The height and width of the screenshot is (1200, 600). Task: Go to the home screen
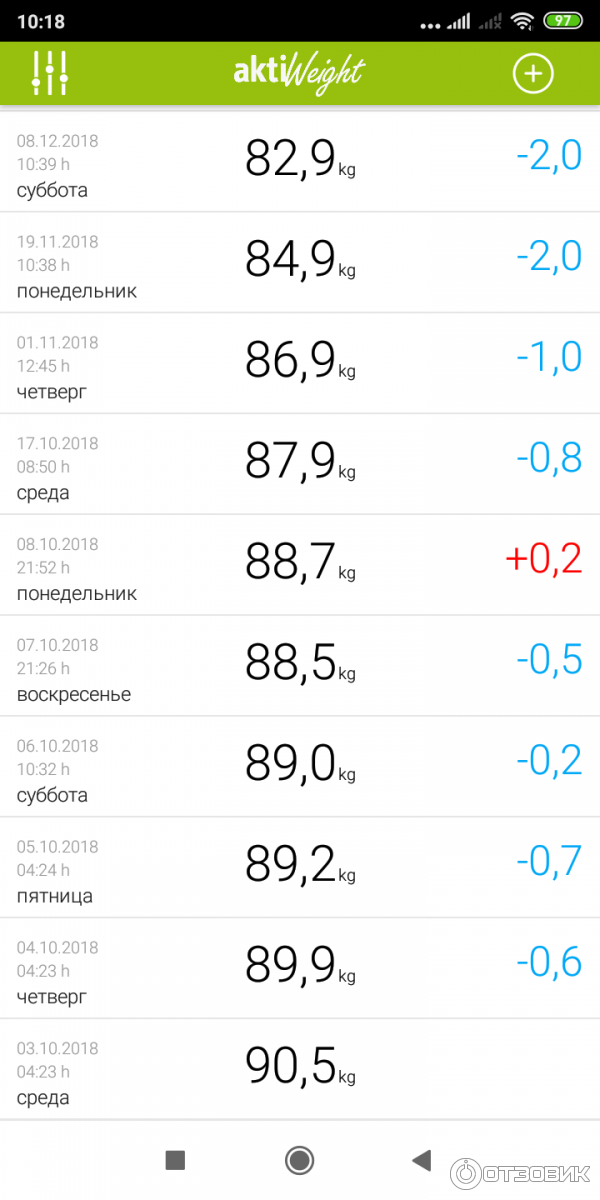[x=299, y=1160]
